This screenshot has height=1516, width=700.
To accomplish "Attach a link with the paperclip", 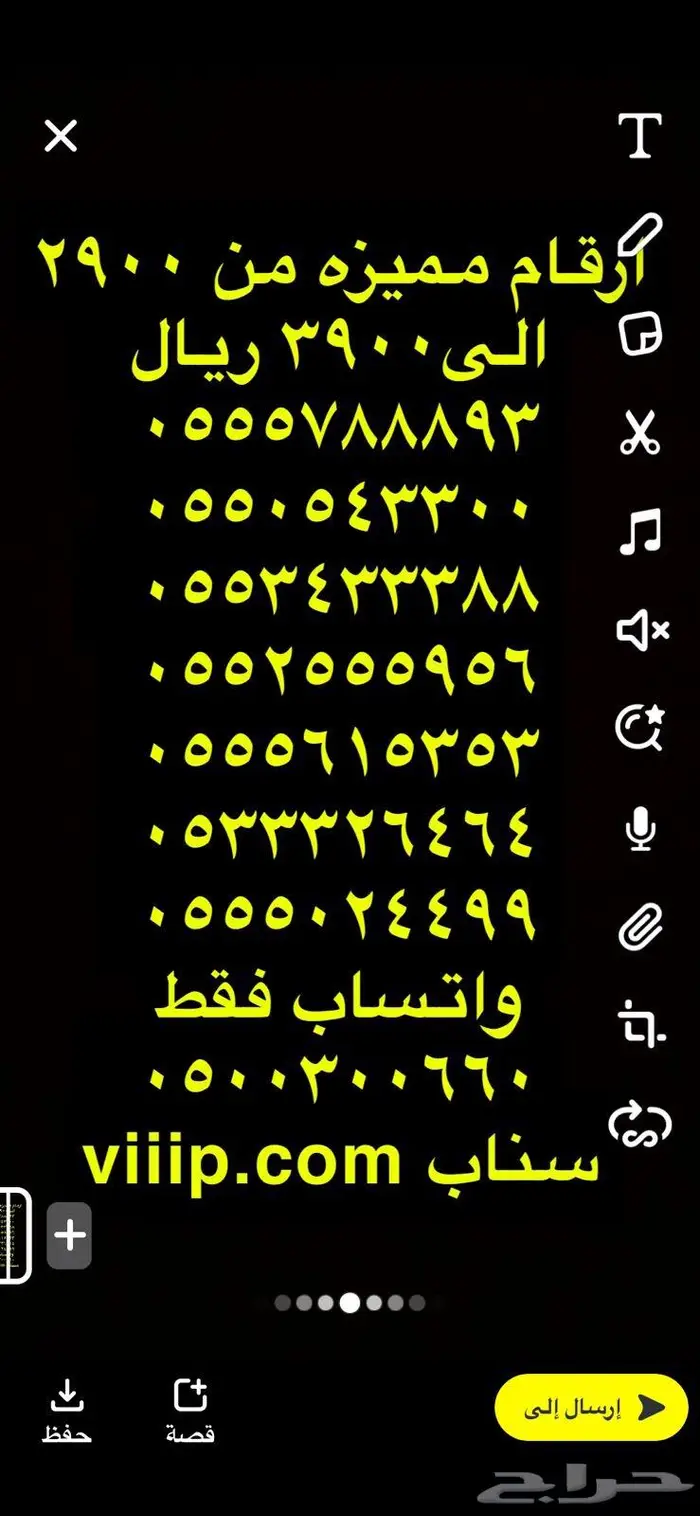I will [x=640, y=927].
